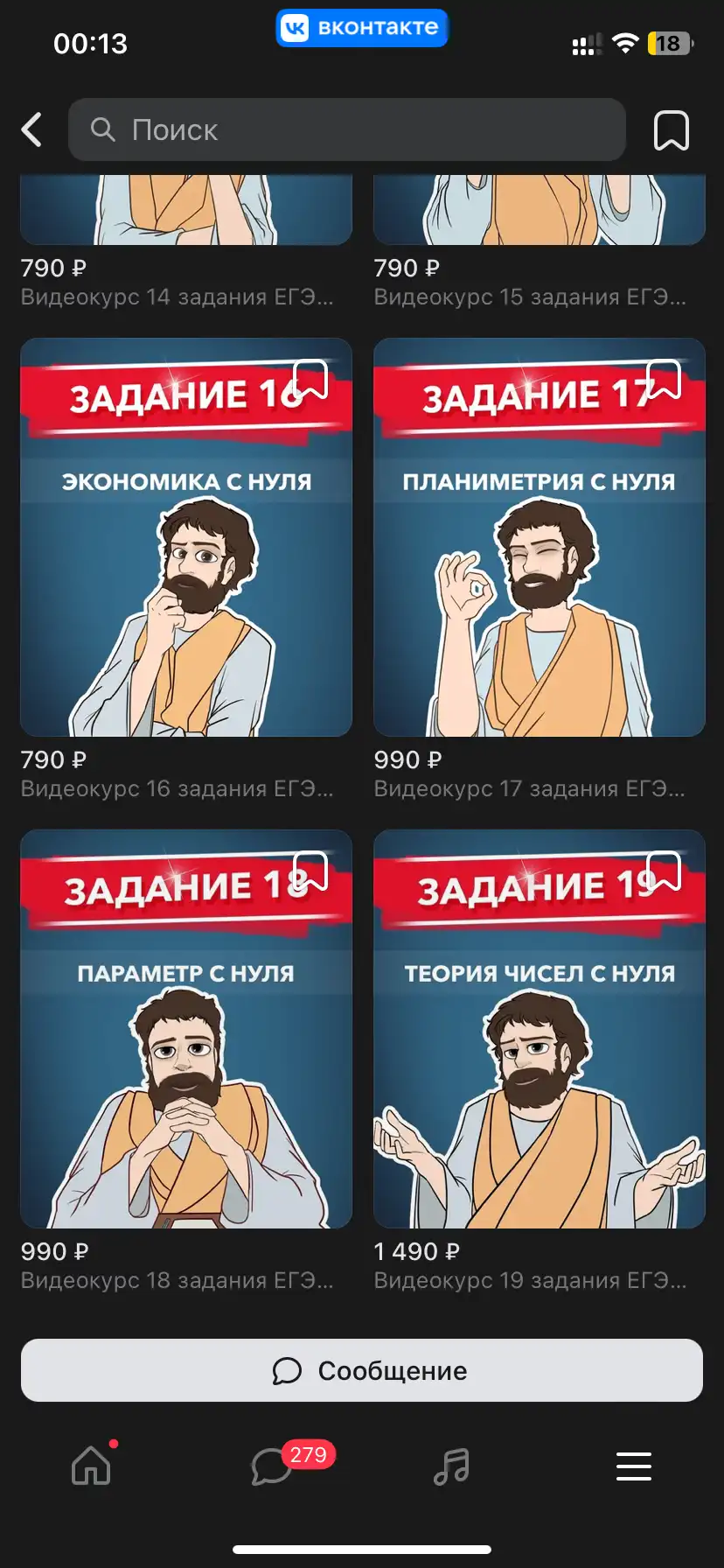Viewport: 724px width, 1568px height.
Task: Return to ВКонтакте via the top pill
Action: (362, 28)
